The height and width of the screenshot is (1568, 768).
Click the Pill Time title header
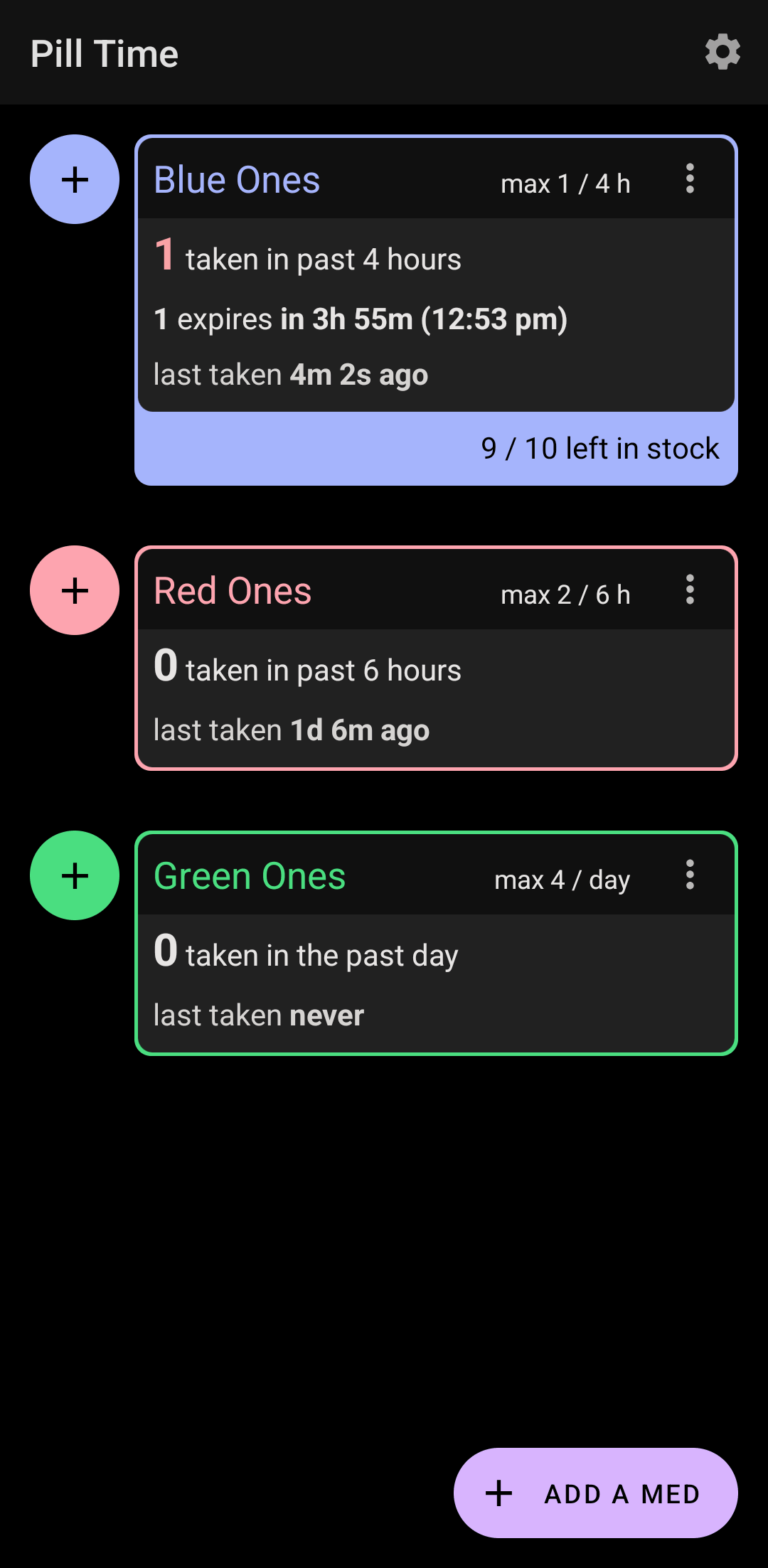pyautogui.click(x=105, y=53)
